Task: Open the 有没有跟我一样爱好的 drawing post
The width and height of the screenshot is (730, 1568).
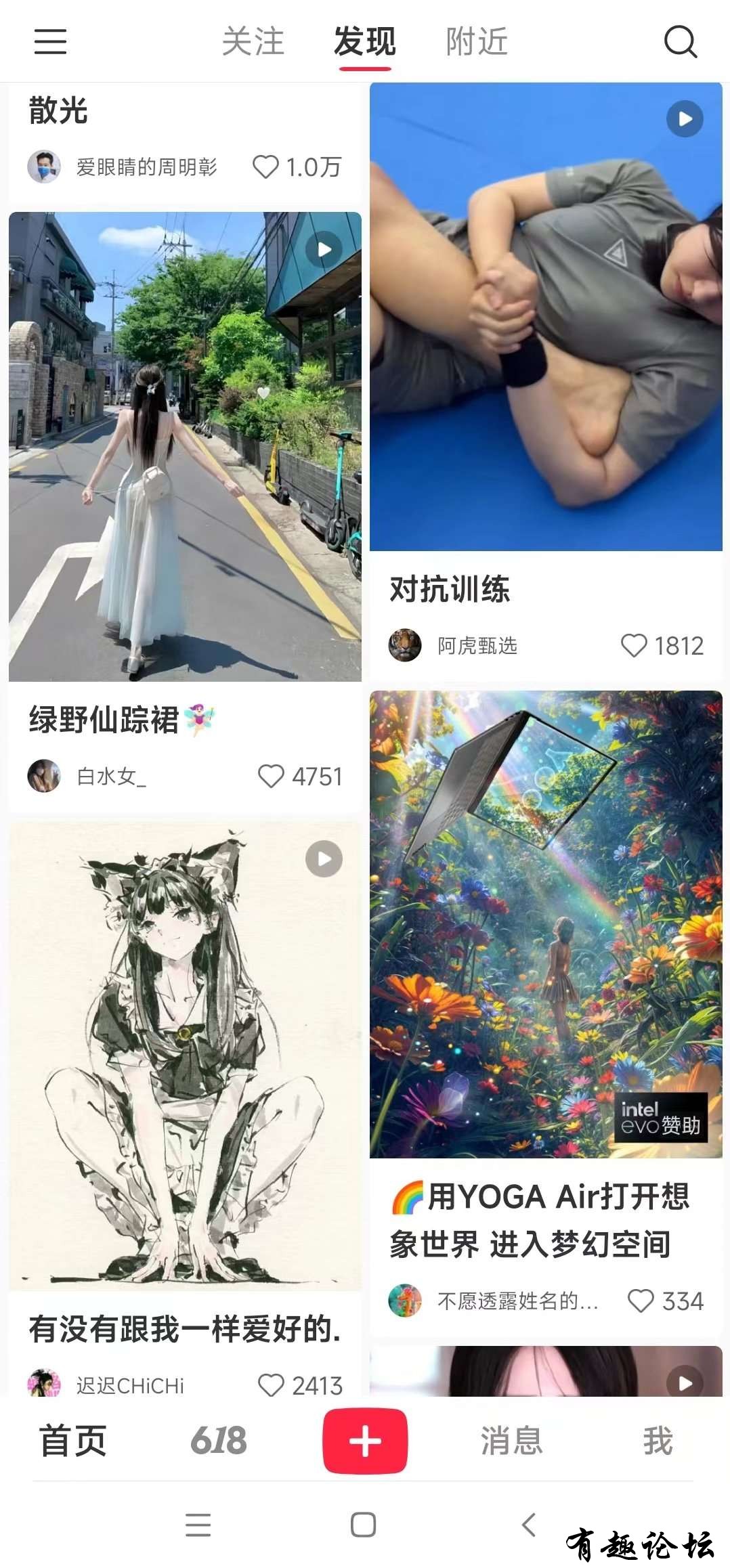Action: (185, 1056)
